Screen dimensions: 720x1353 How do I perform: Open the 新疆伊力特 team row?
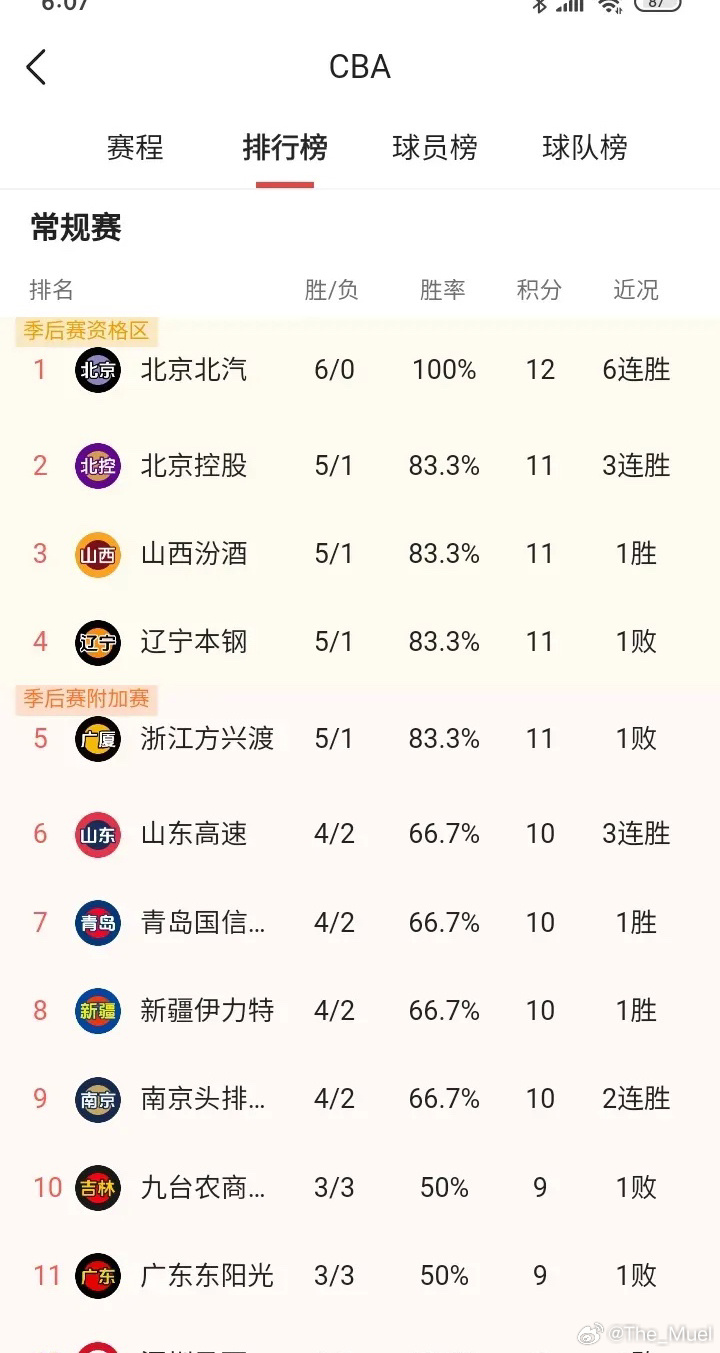tap(360, 1010)
